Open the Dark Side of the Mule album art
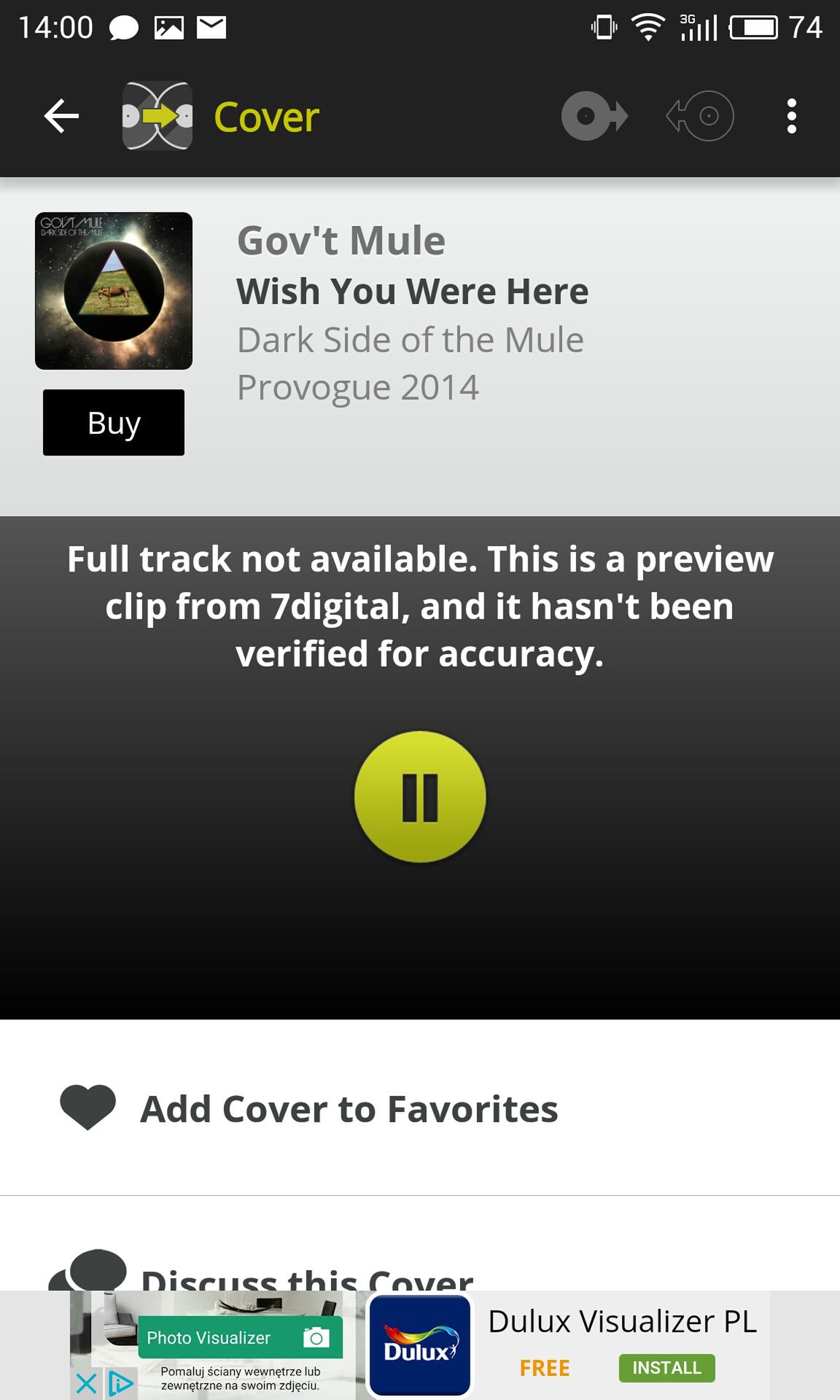 tap(114, 291)
